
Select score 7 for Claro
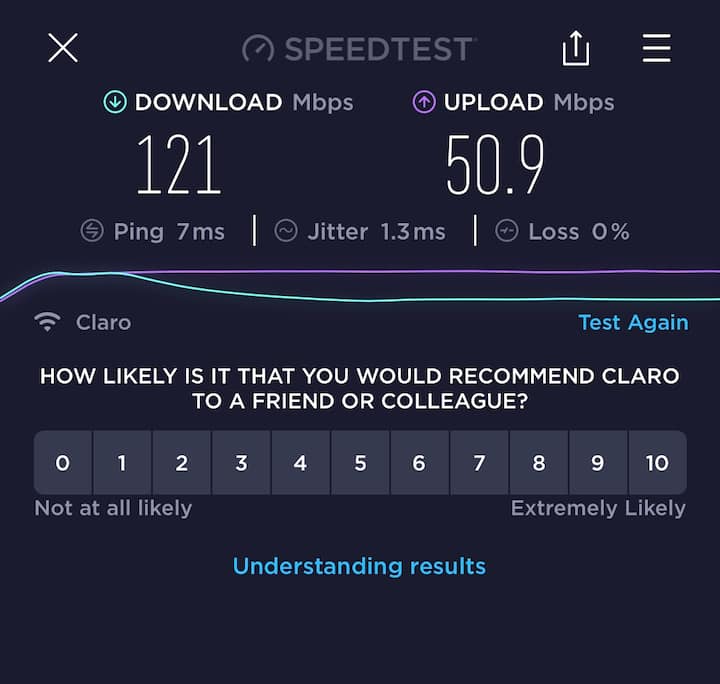point(479,463)
